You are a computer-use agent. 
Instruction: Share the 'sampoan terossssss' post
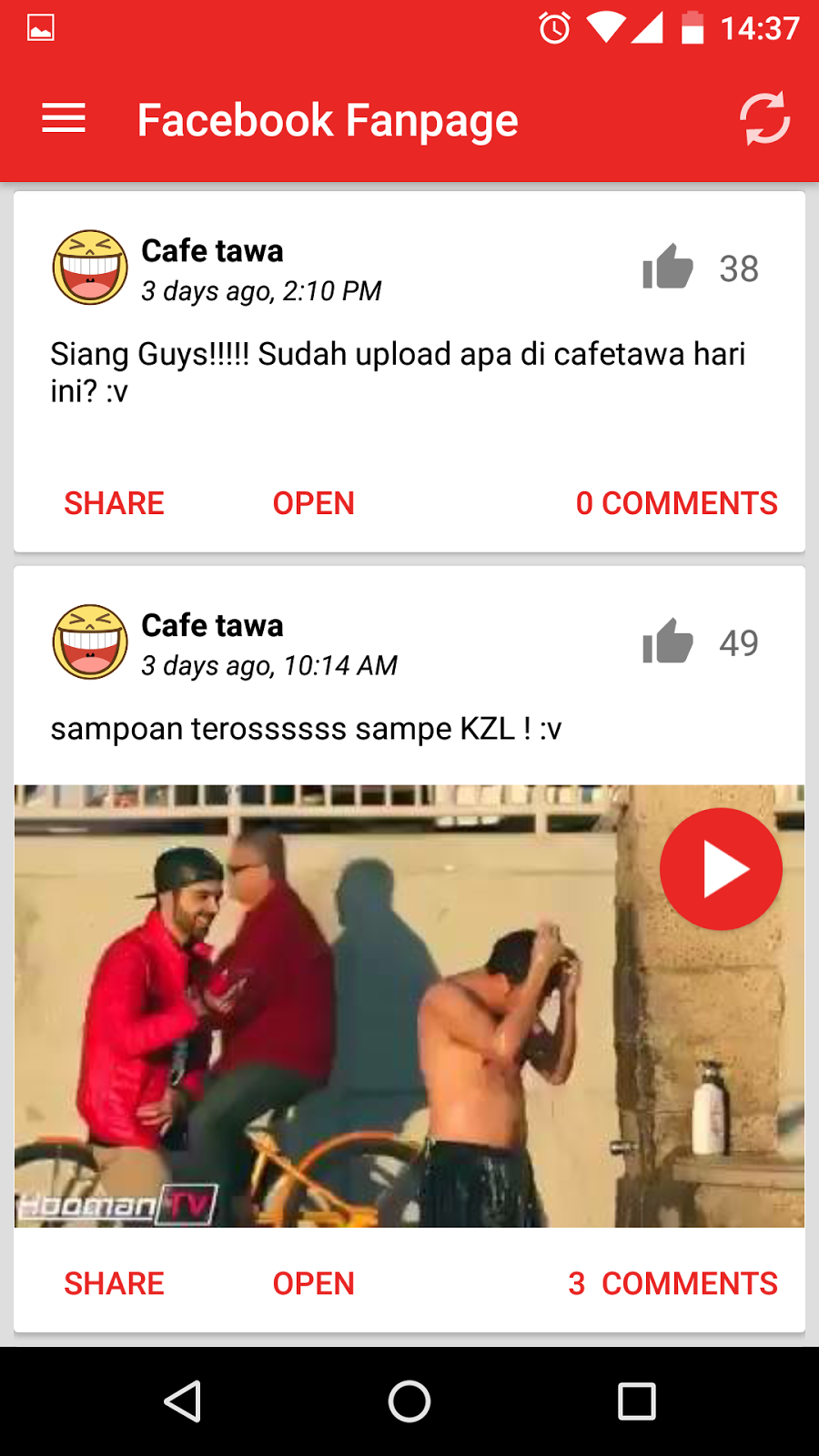pyautogui.click(x=114, y=1283)
